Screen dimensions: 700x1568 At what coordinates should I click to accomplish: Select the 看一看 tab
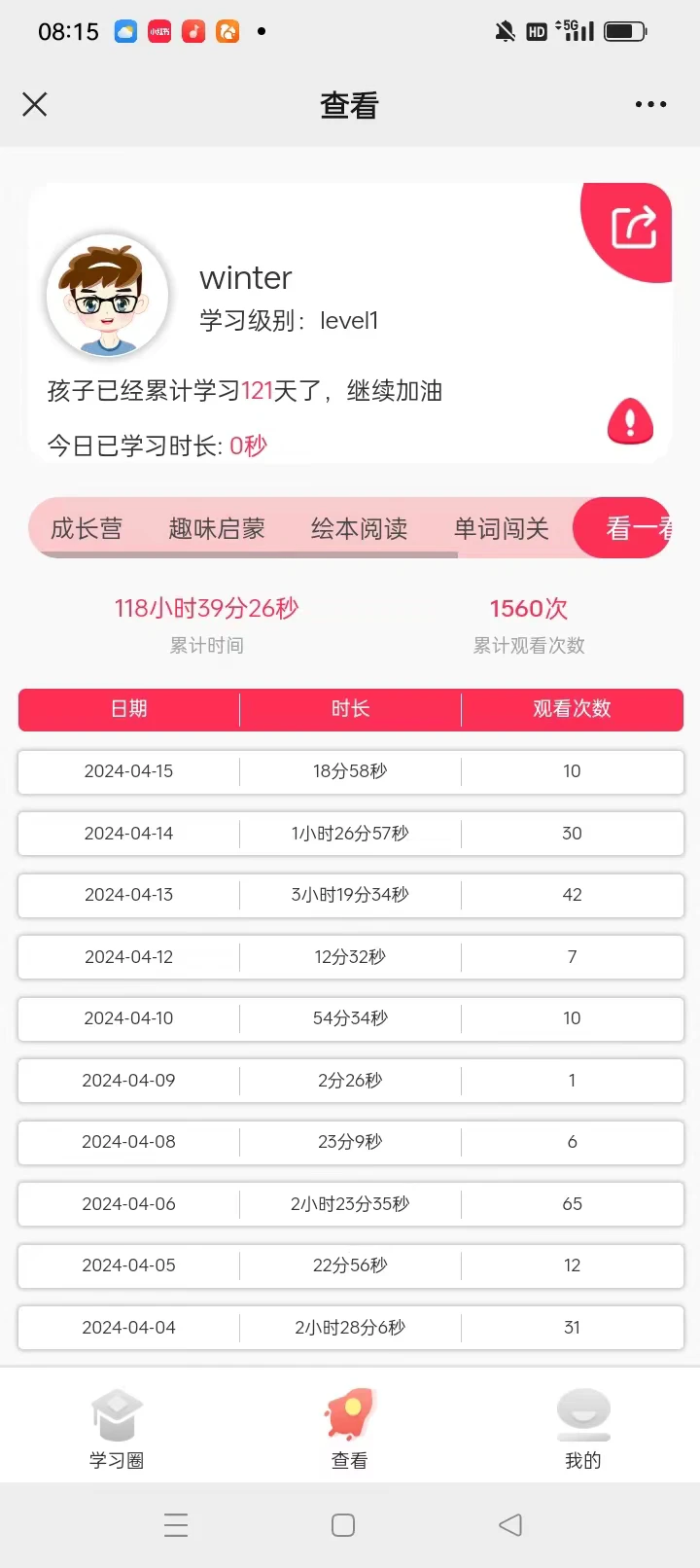(623, 528)
